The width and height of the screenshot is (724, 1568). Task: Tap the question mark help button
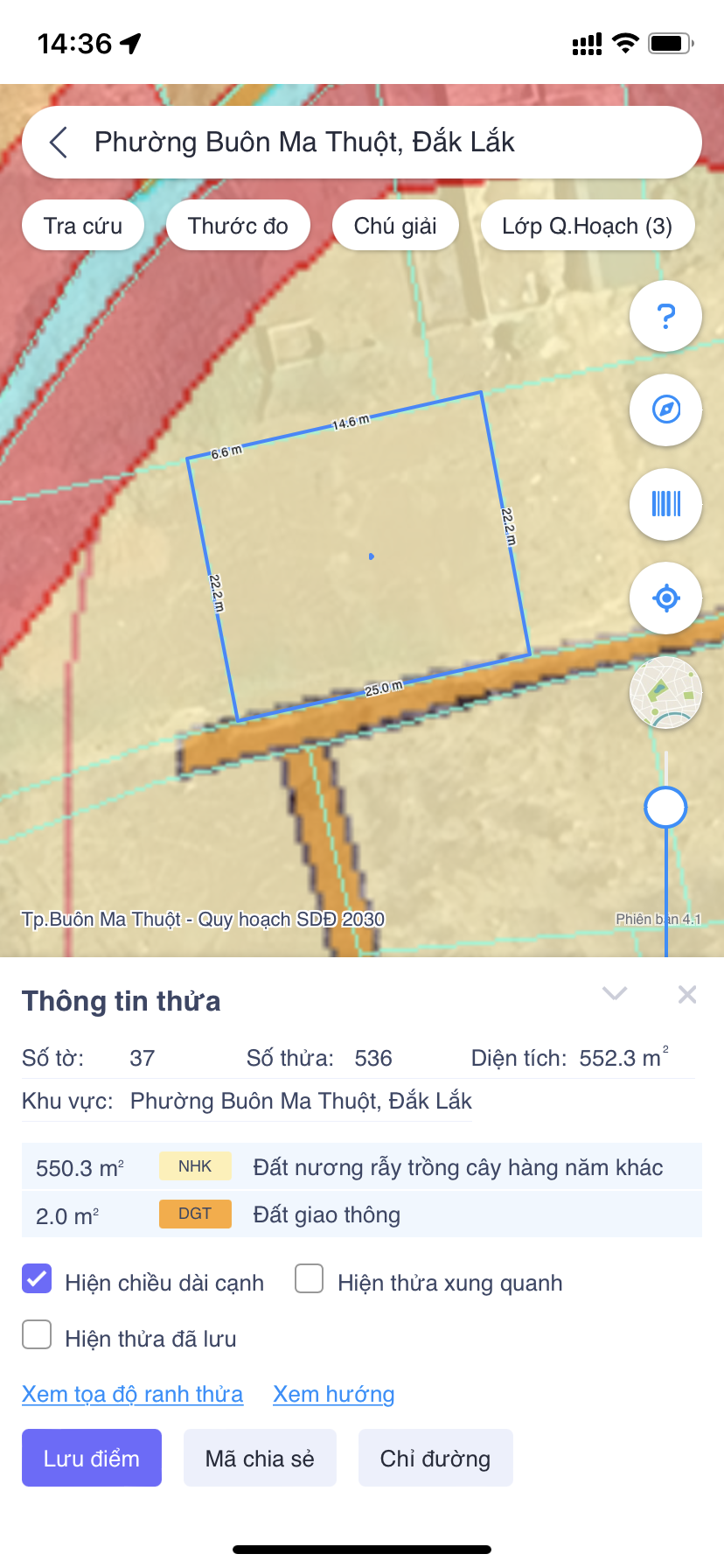click(x=665, y=316)
